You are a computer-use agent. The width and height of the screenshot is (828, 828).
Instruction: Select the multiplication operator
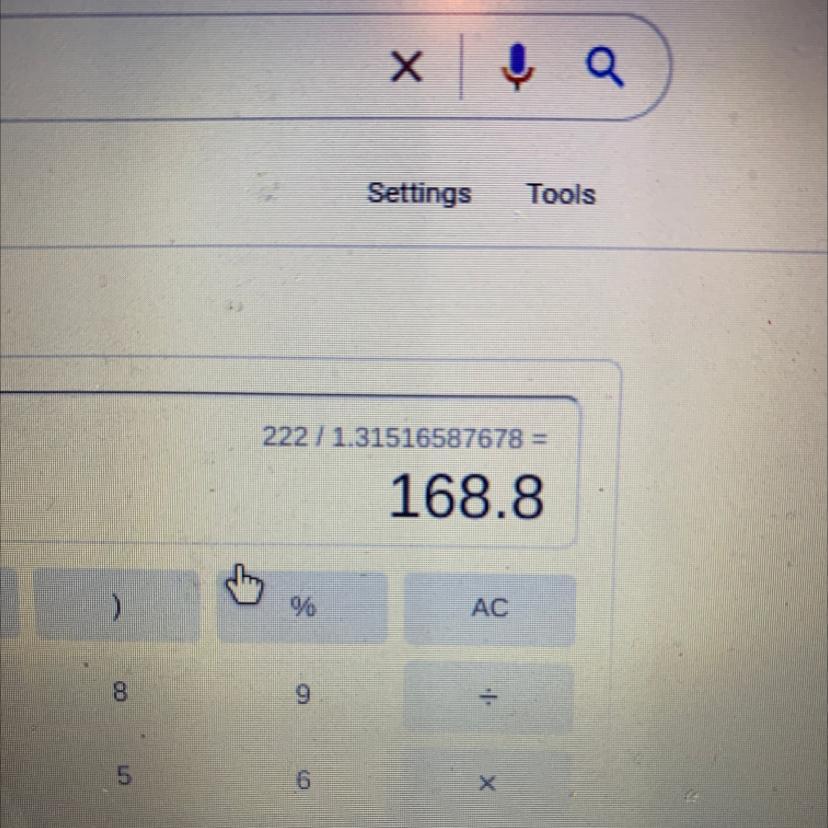(x=487, y=784)
